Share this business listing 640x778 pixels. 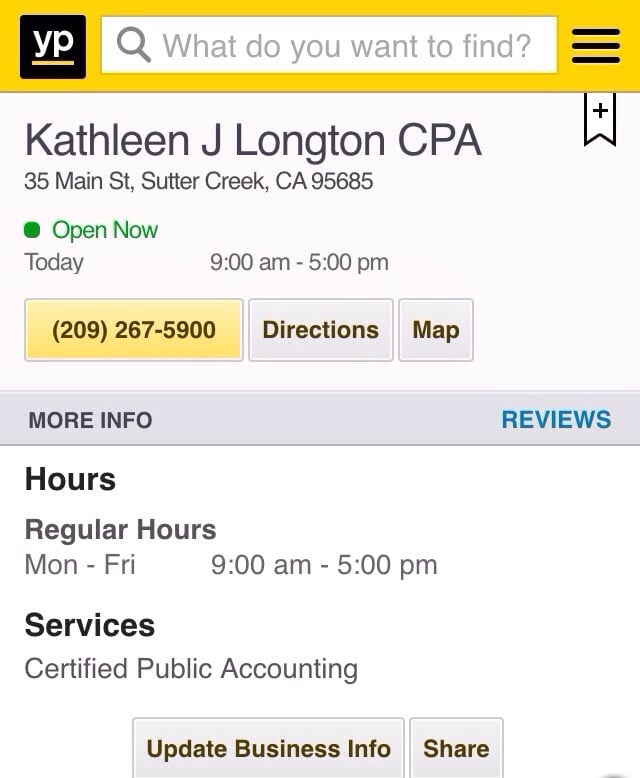coord(456,748)
